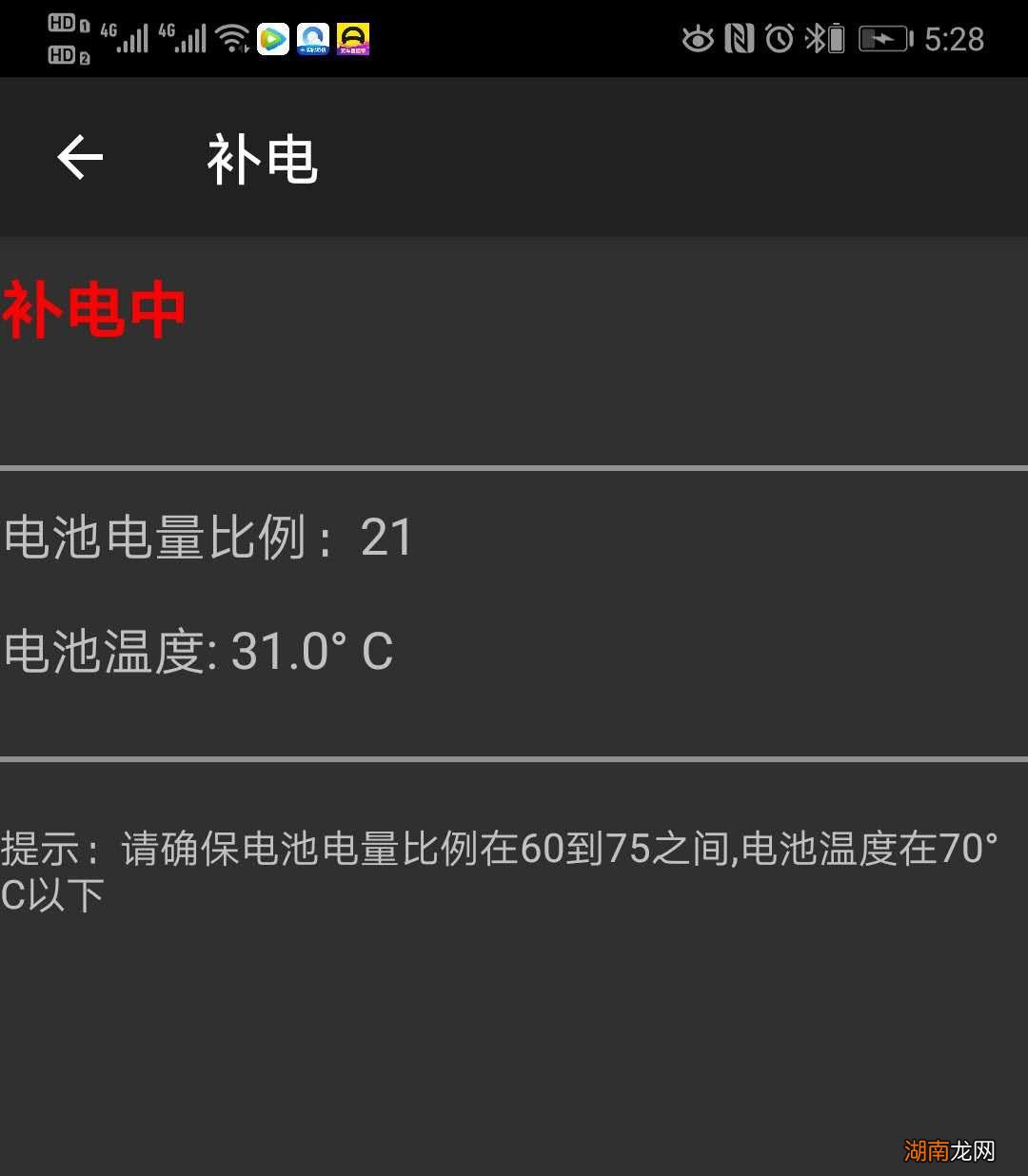Screen dimensions: 1028x1176
Task: Tap the eye comfort mode icon
Action: (698, 38)
